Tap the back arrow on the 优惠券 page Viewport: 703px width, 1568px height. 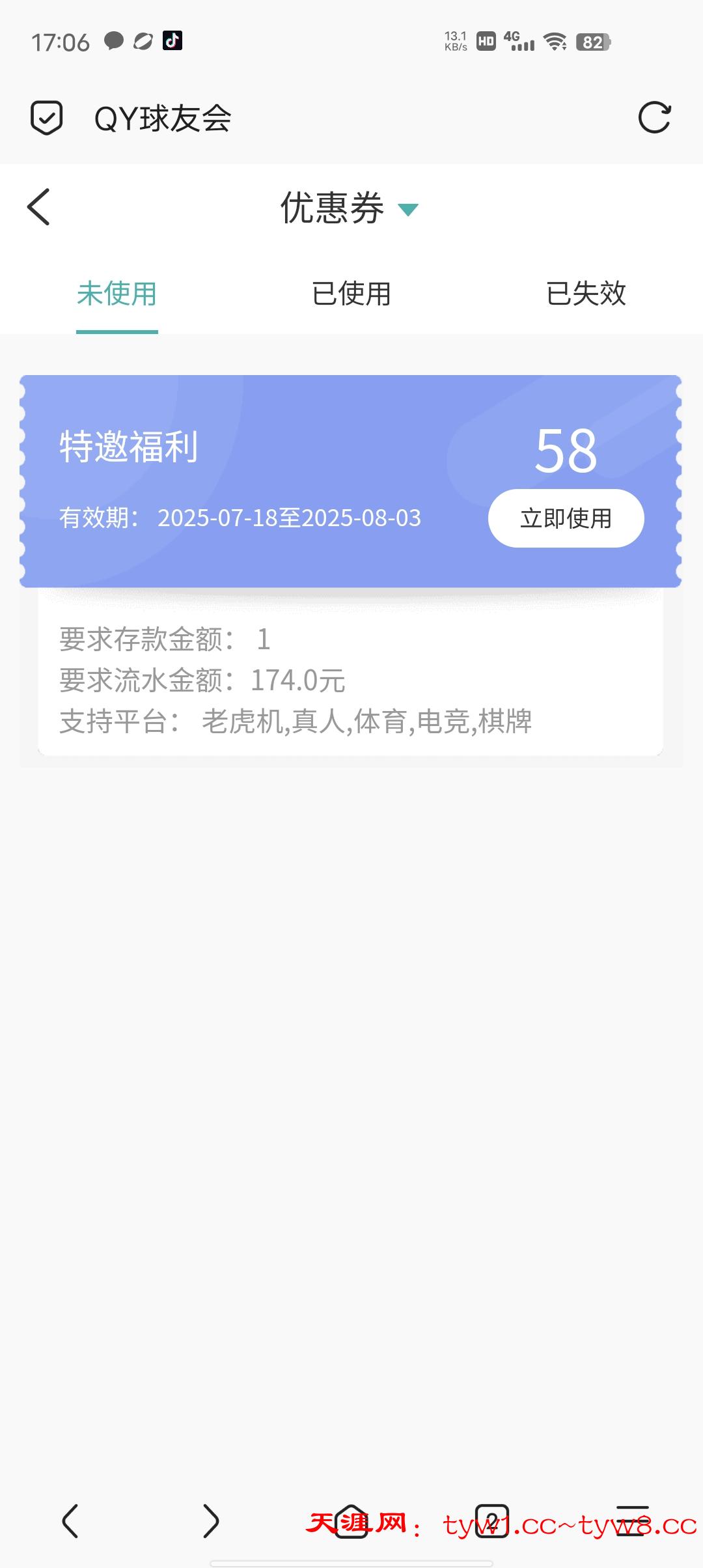39,207
